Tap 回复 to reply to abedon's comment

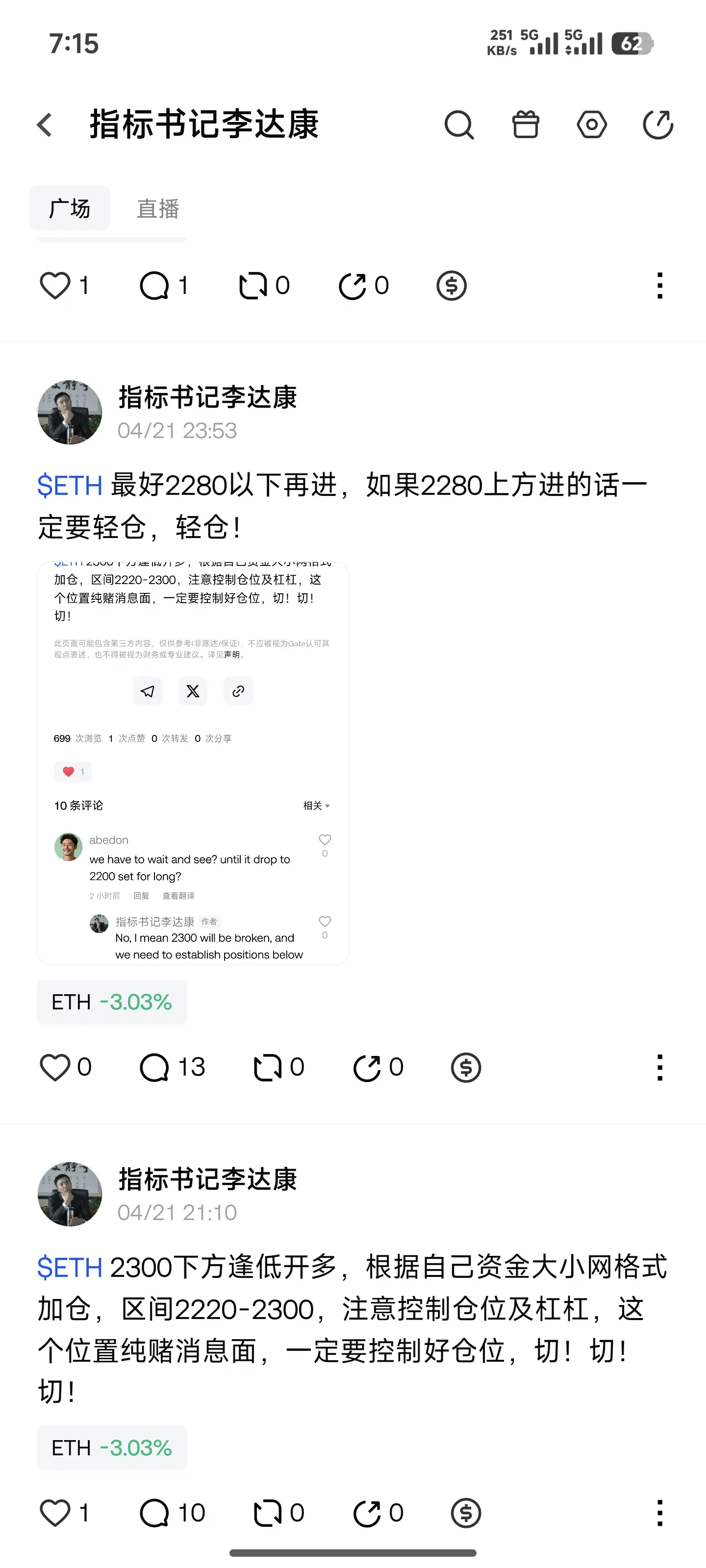tap(141, 895)
